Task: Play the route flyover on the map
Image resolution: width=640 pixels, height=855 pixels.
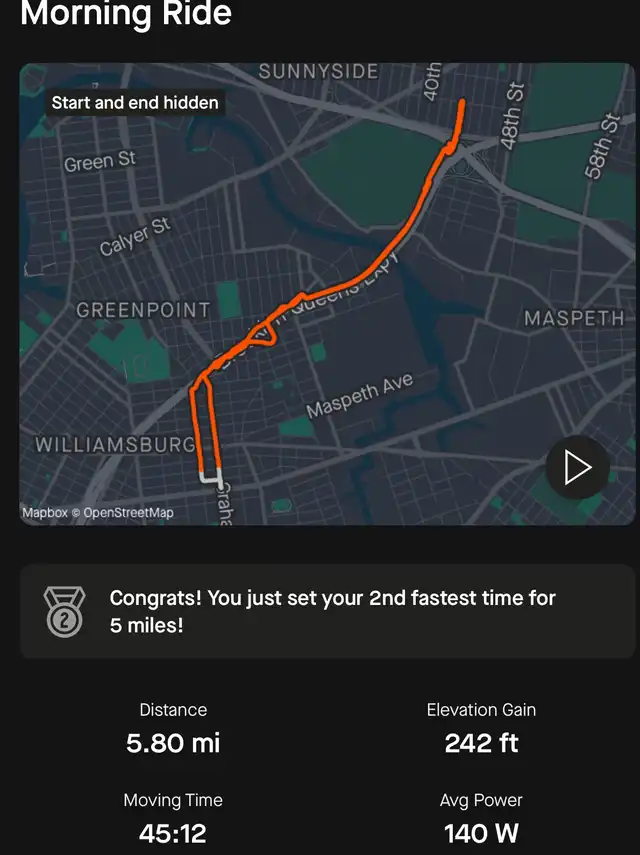Action: (577, 468)
